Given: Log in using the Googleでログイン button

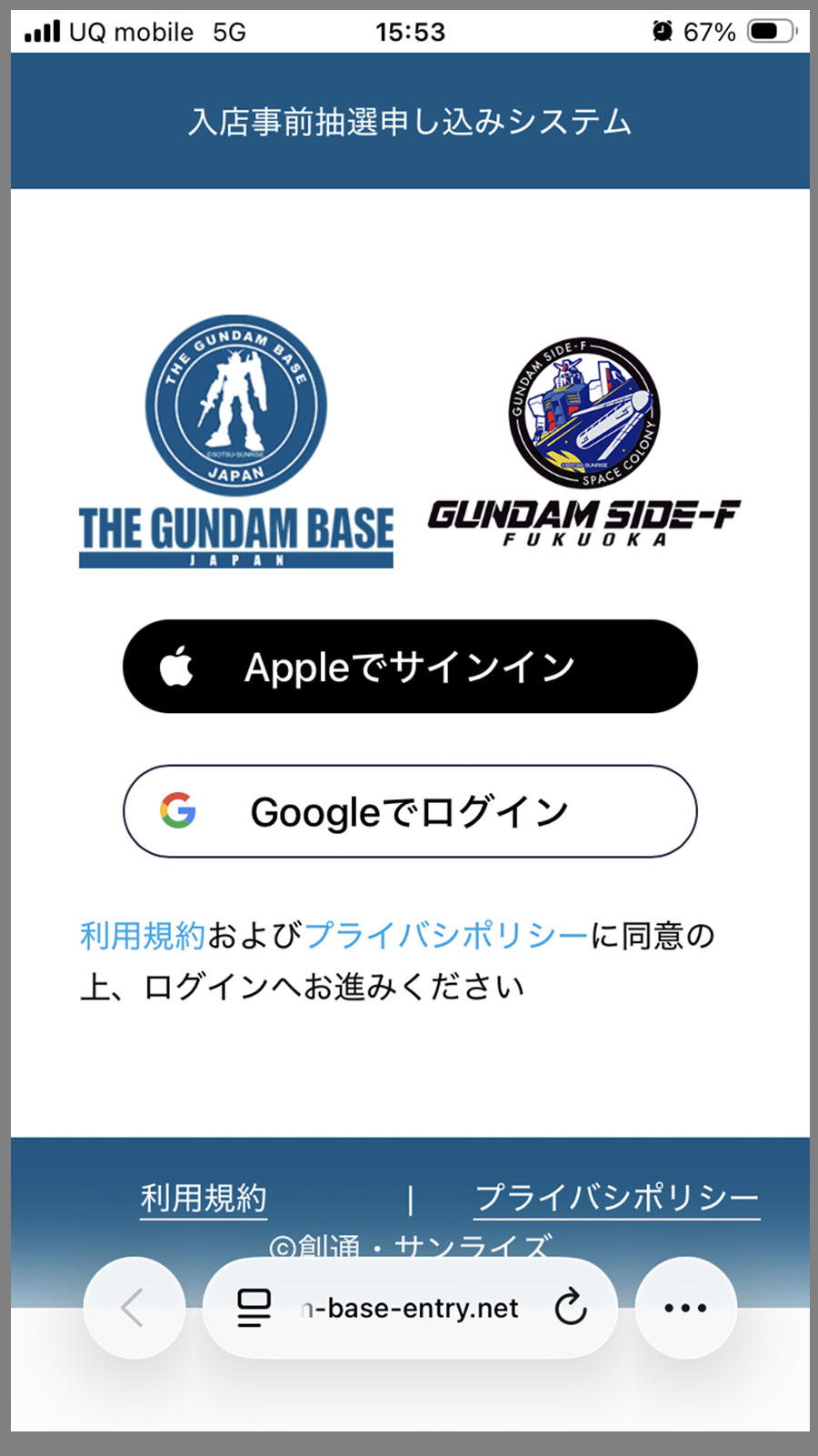Looking at the screenshot, I should tap(409, 810).
